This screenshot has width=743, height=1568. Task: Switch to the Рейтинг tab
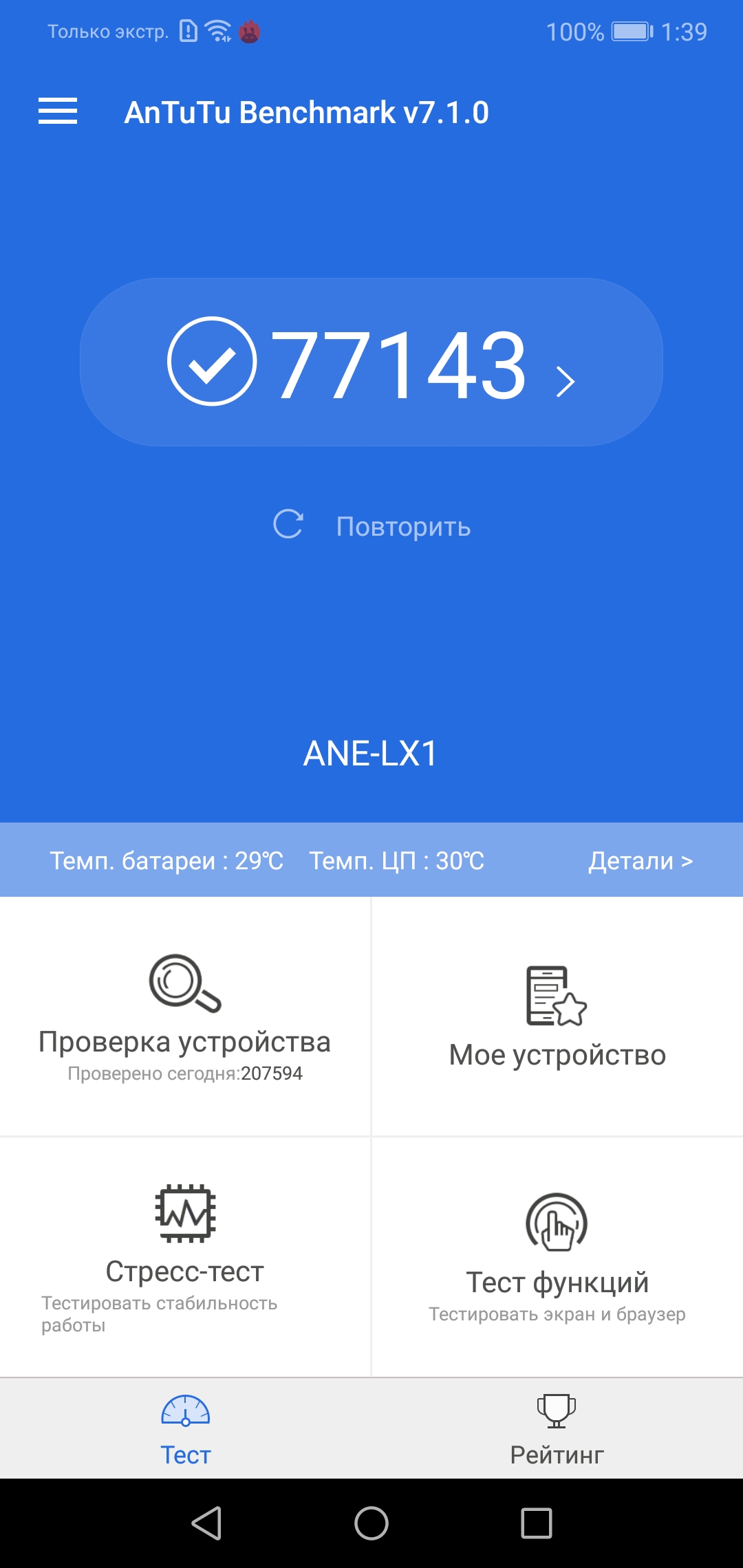557,1428
